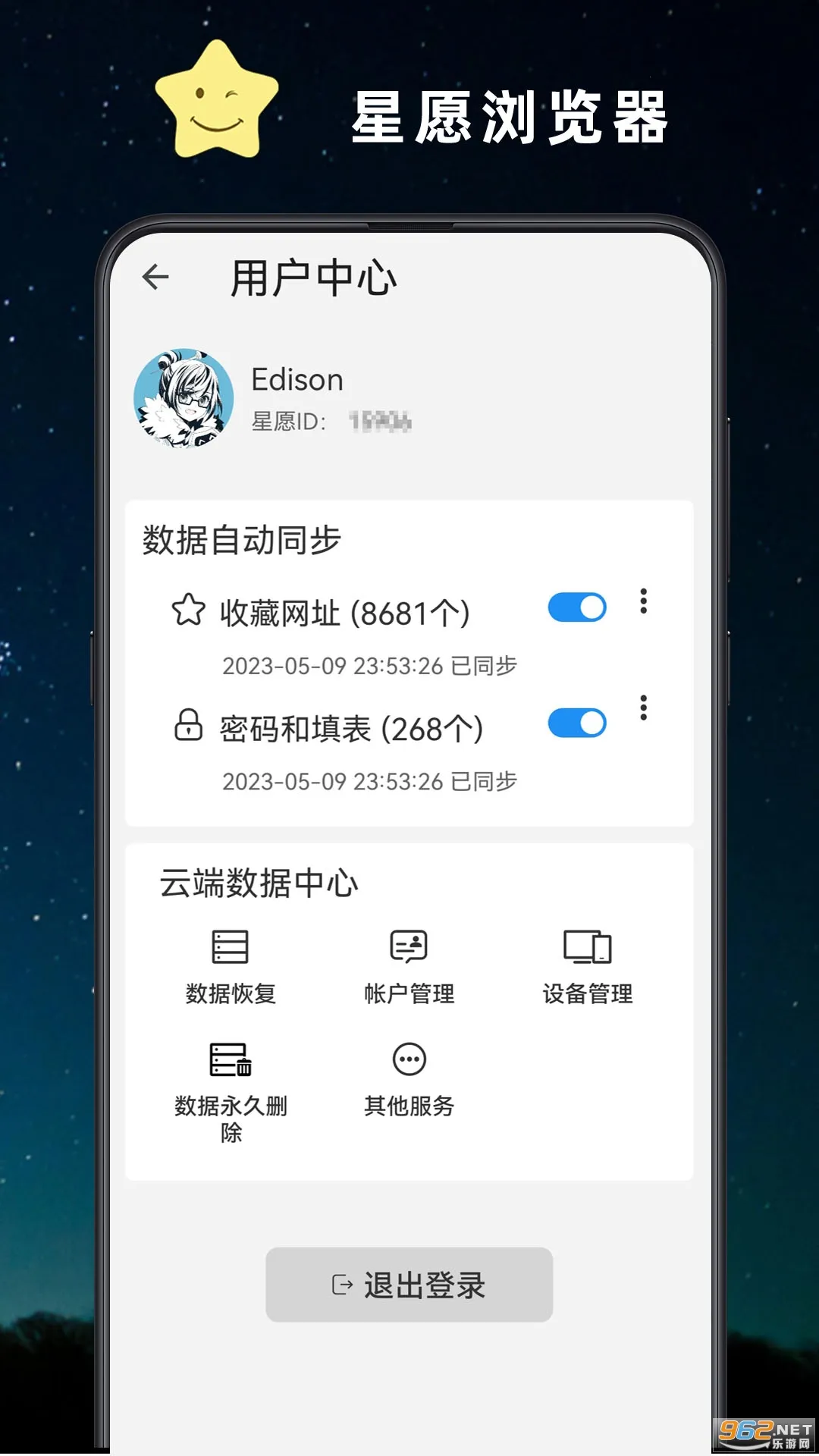This screenshot has width=819, height=1456.
Task: Click the lock icon beside 密码和填表
Action: pos(190,726)
